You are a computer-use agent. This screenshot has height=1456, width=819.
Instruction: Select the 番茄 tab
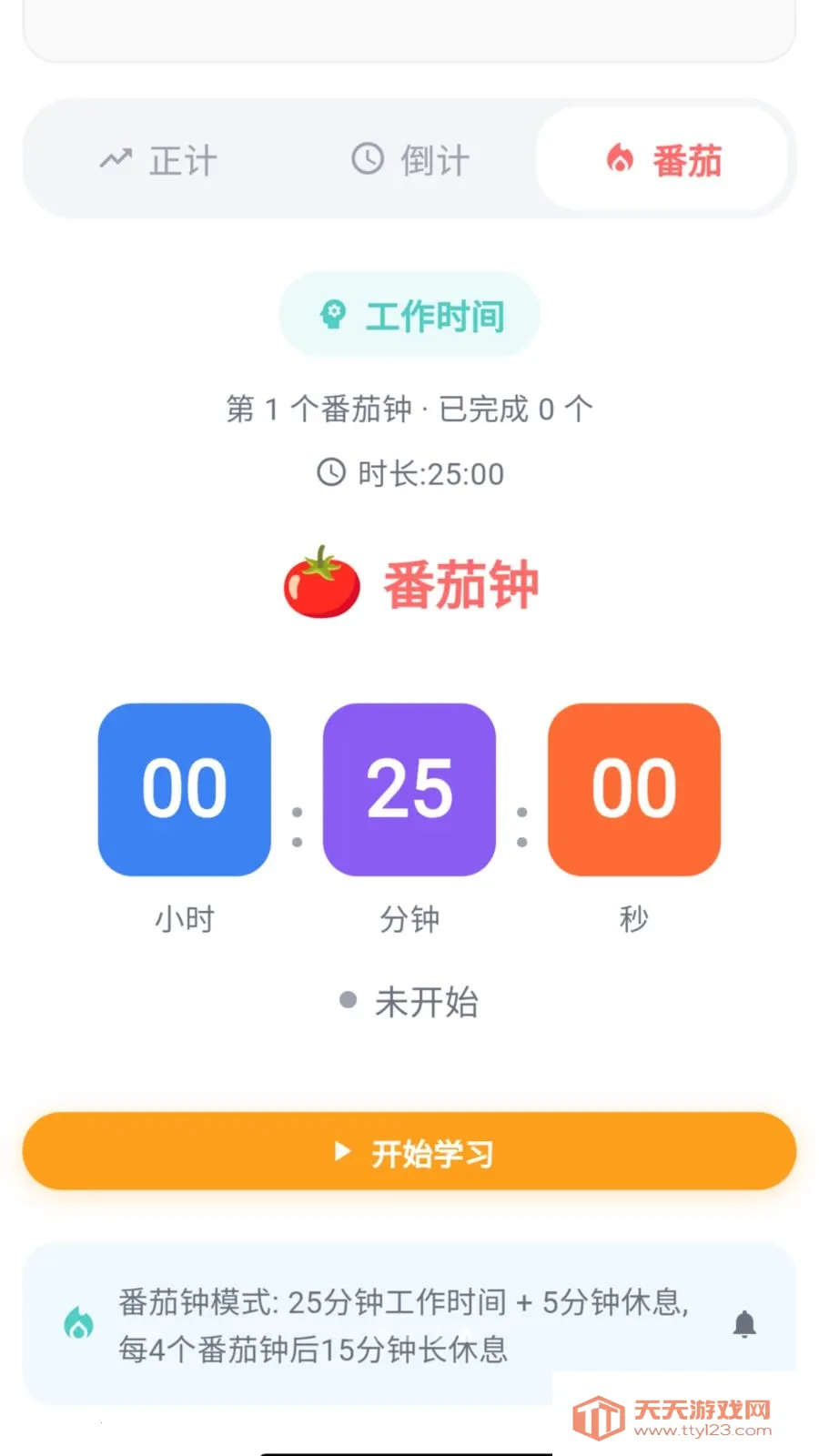pos(664,160)
